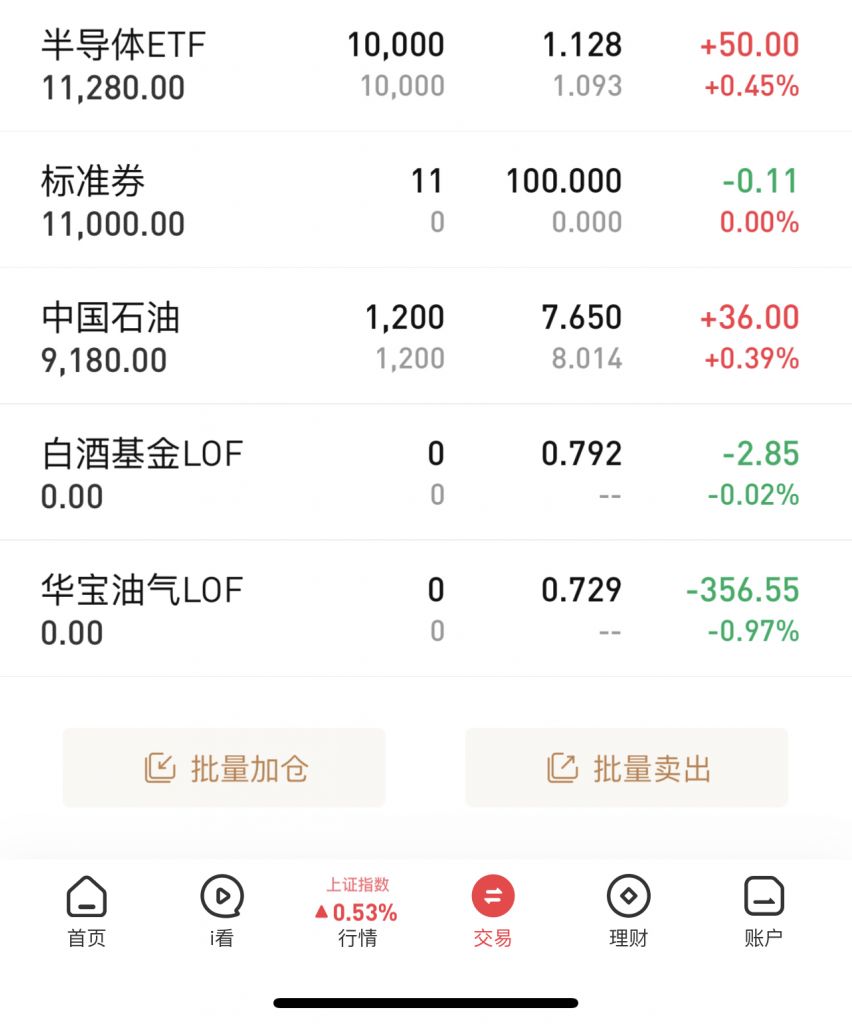Tap the 0.53% index change label
The image size is (852, 1024).
364,911
